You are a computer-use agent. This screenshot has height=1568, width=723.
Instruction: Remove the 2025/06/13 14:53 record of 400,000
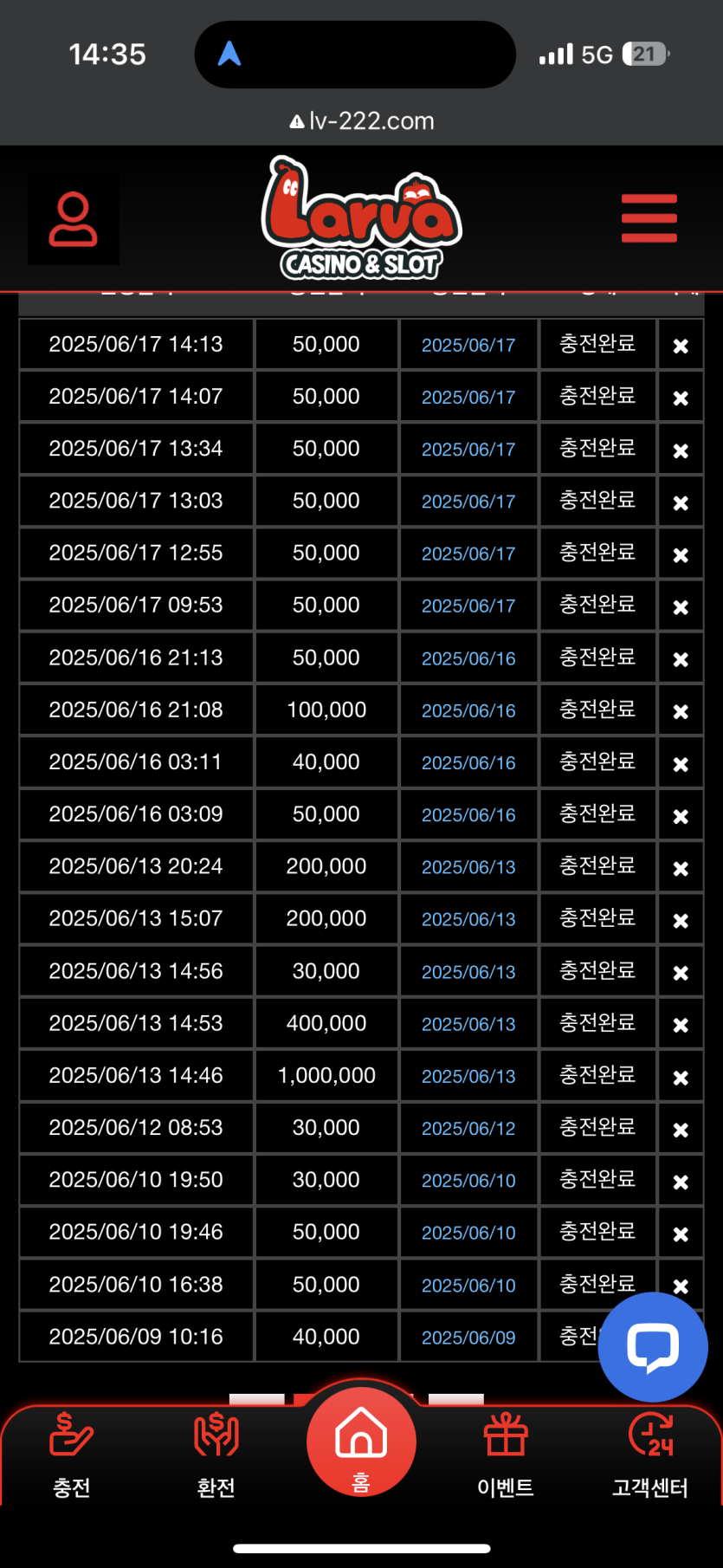click(681, 1025)
